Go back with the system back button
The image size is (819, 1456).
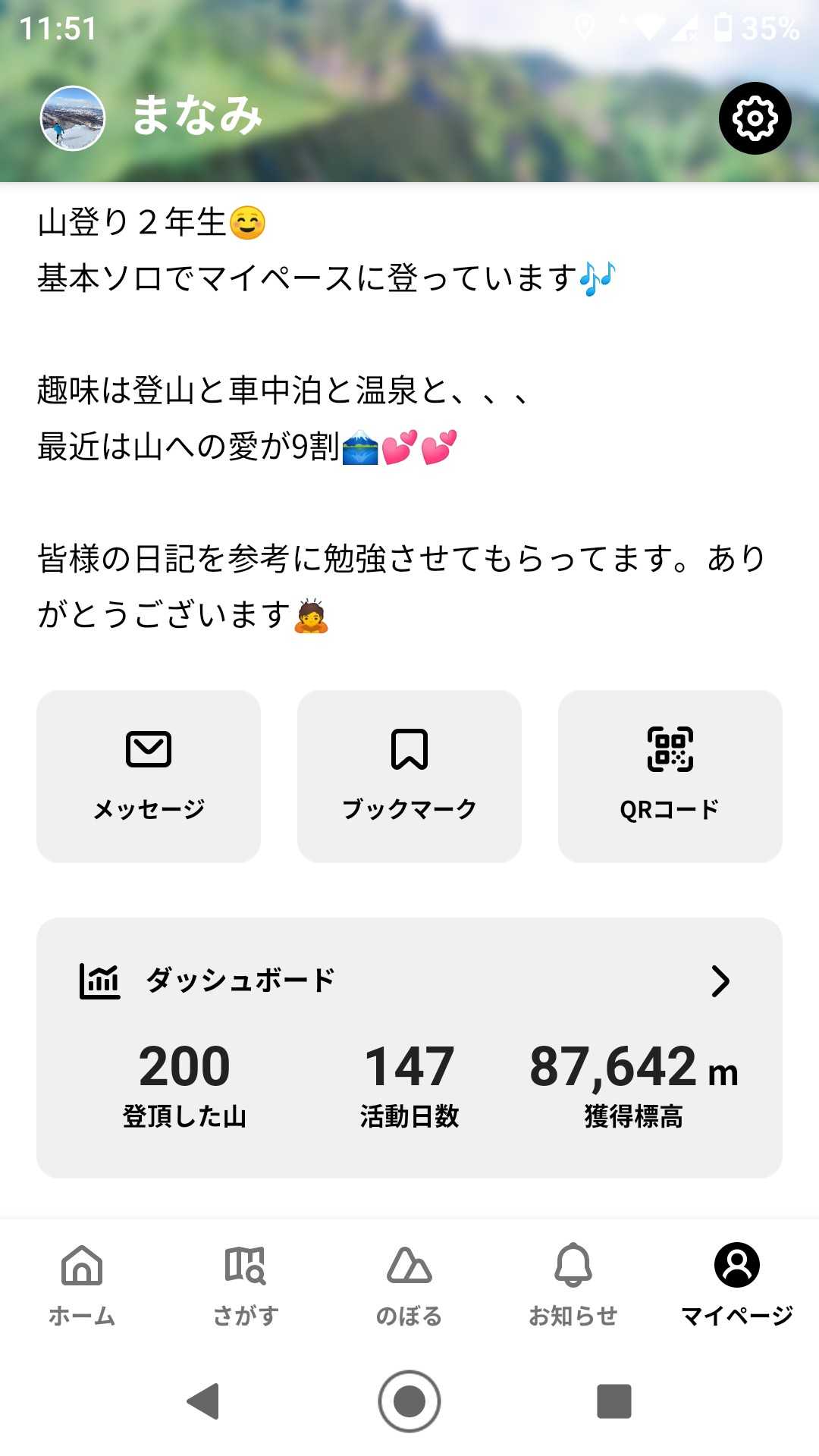tap(203, 1401)
